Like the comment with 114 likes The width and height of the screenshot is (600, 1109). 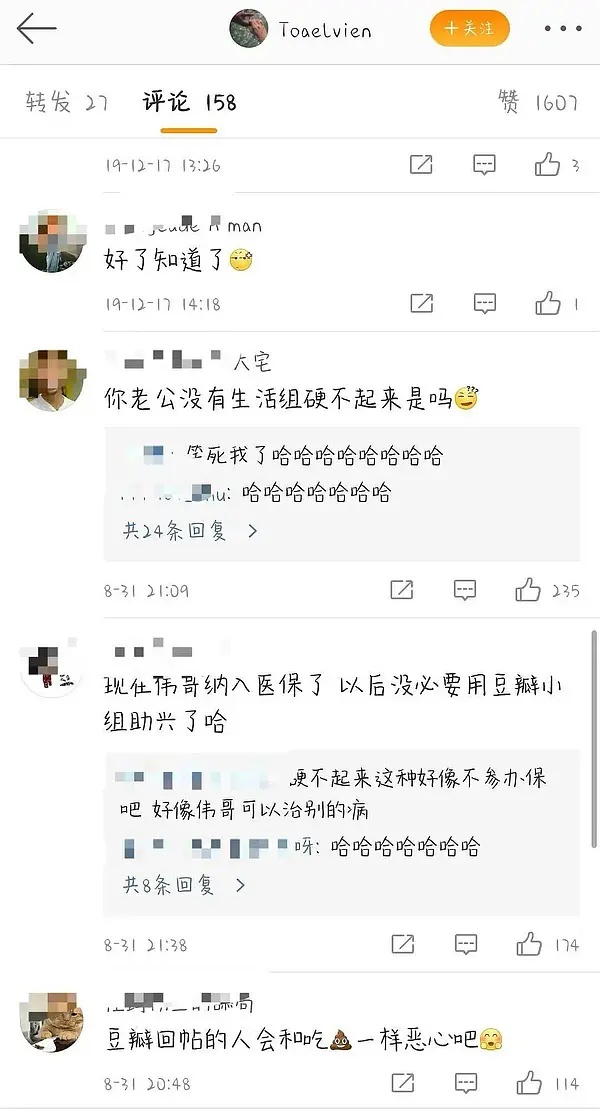coord(529,1082)
